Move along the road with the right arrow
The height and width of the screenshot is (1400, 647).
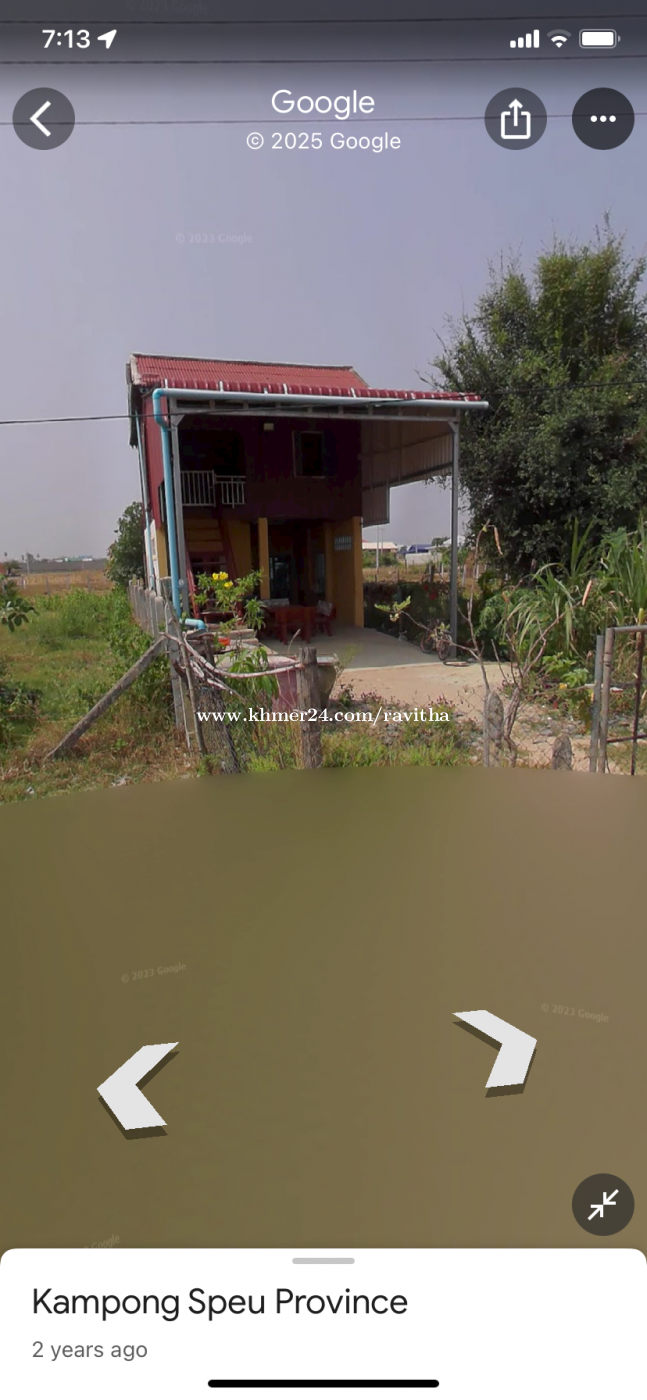(x=495, y=1049)
